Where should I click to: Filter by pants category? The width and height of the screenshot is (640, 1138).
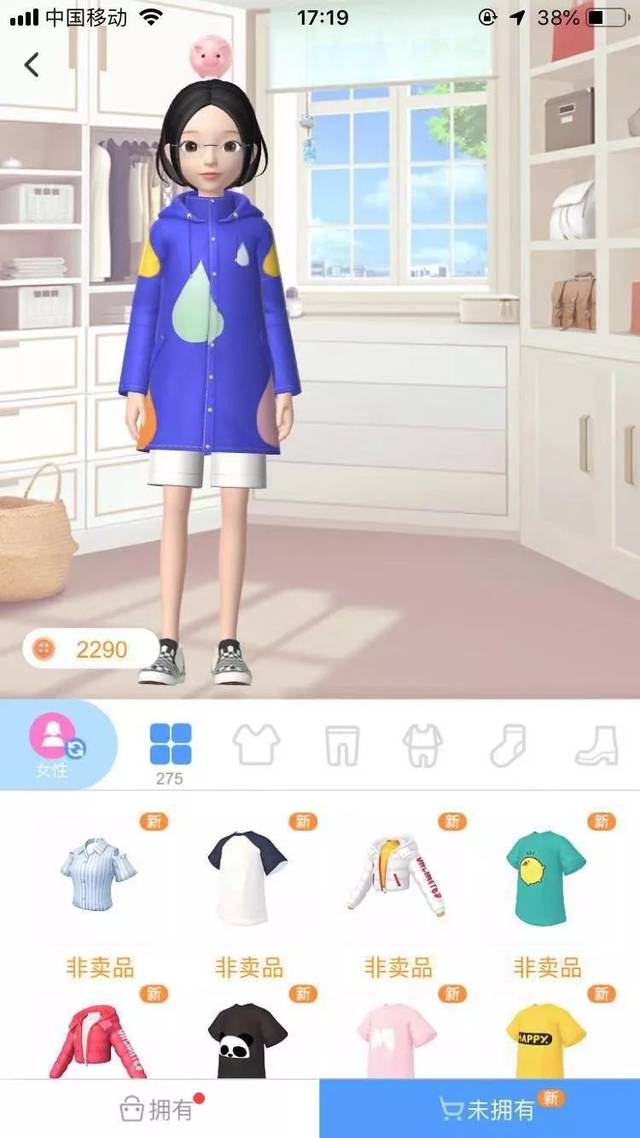342,745
